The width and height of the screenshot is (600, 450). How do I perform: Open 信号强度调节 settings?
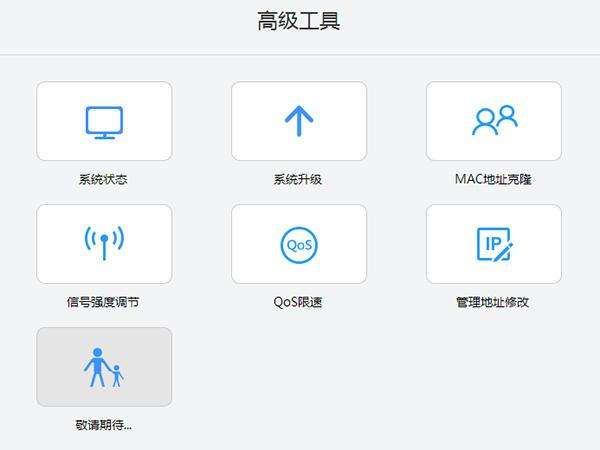pyautogui.click(x=104, y=244)
